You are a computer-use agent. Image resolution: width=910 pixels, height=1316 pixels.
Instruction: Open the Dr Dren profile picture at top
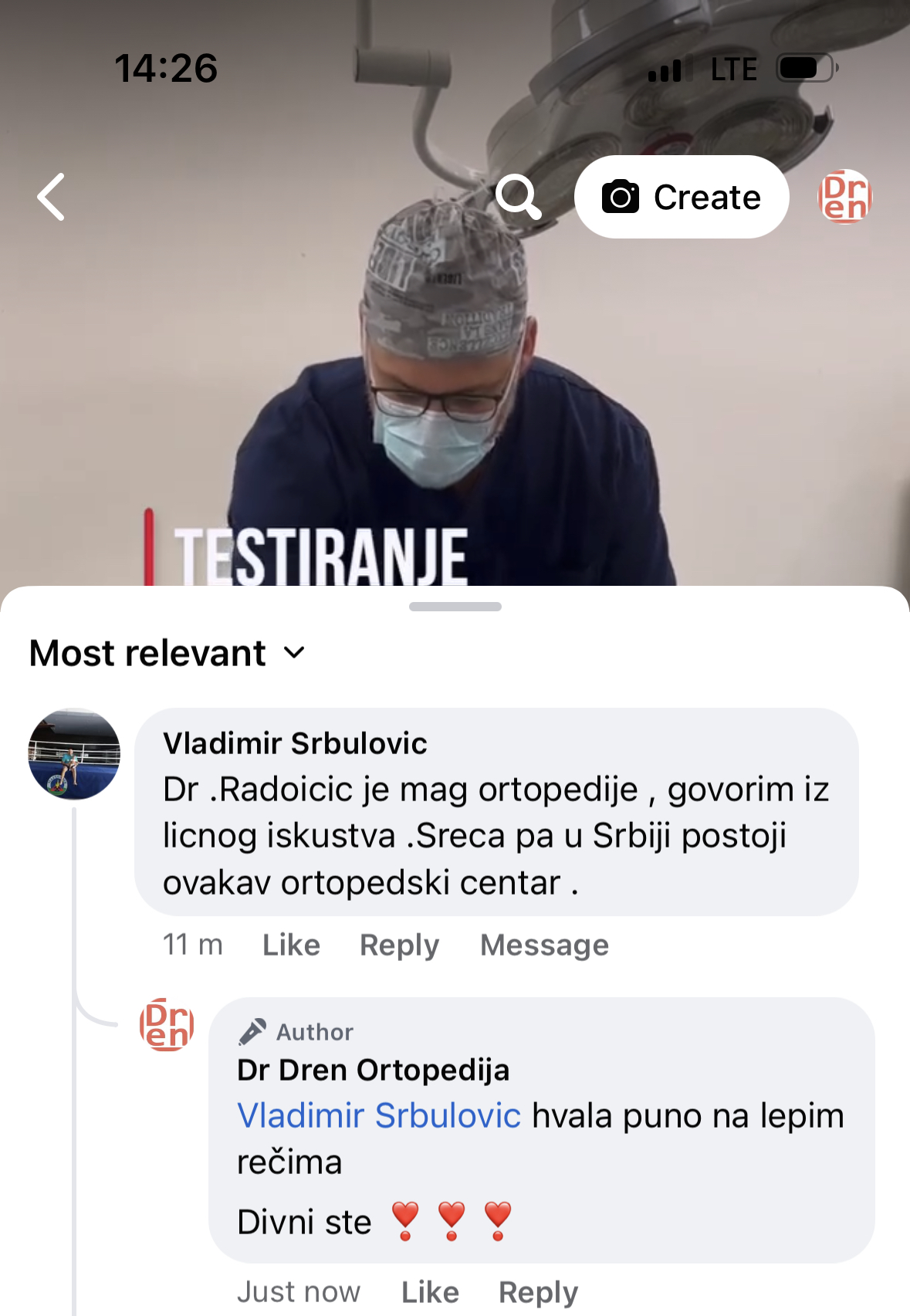[844, 197]
